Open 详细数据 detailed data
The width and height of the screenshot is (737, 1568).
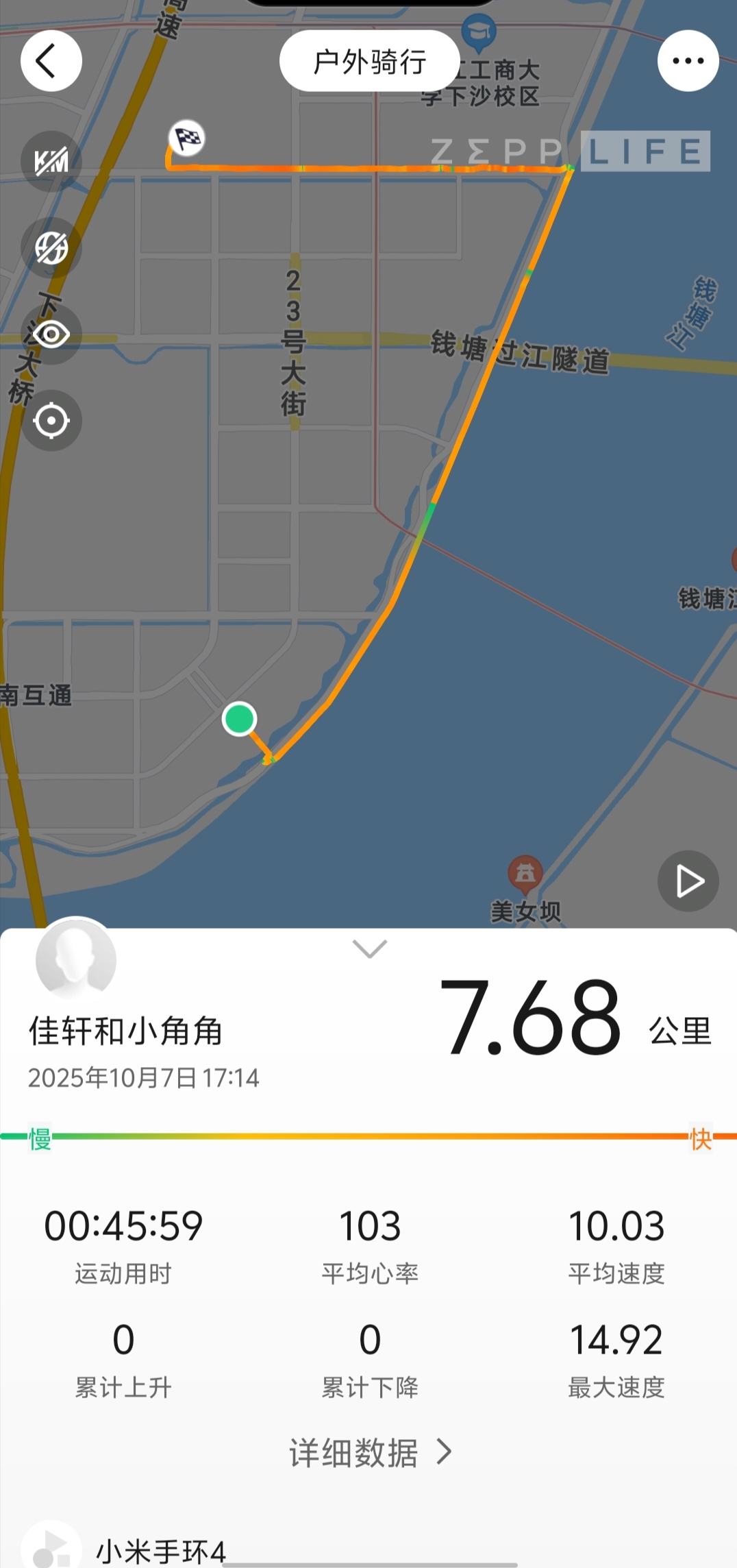tap(370, 1452)
